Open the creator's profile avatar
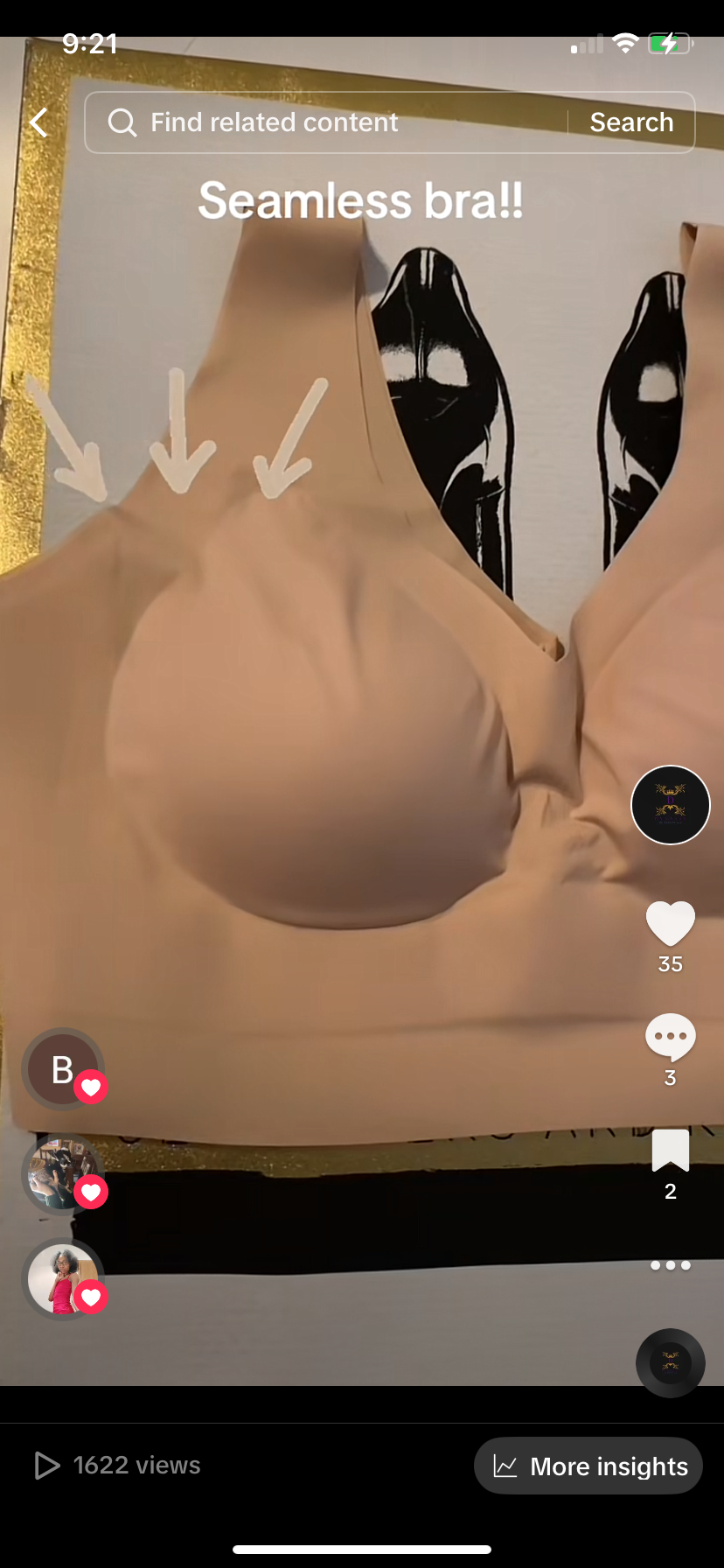 [670, 805]
